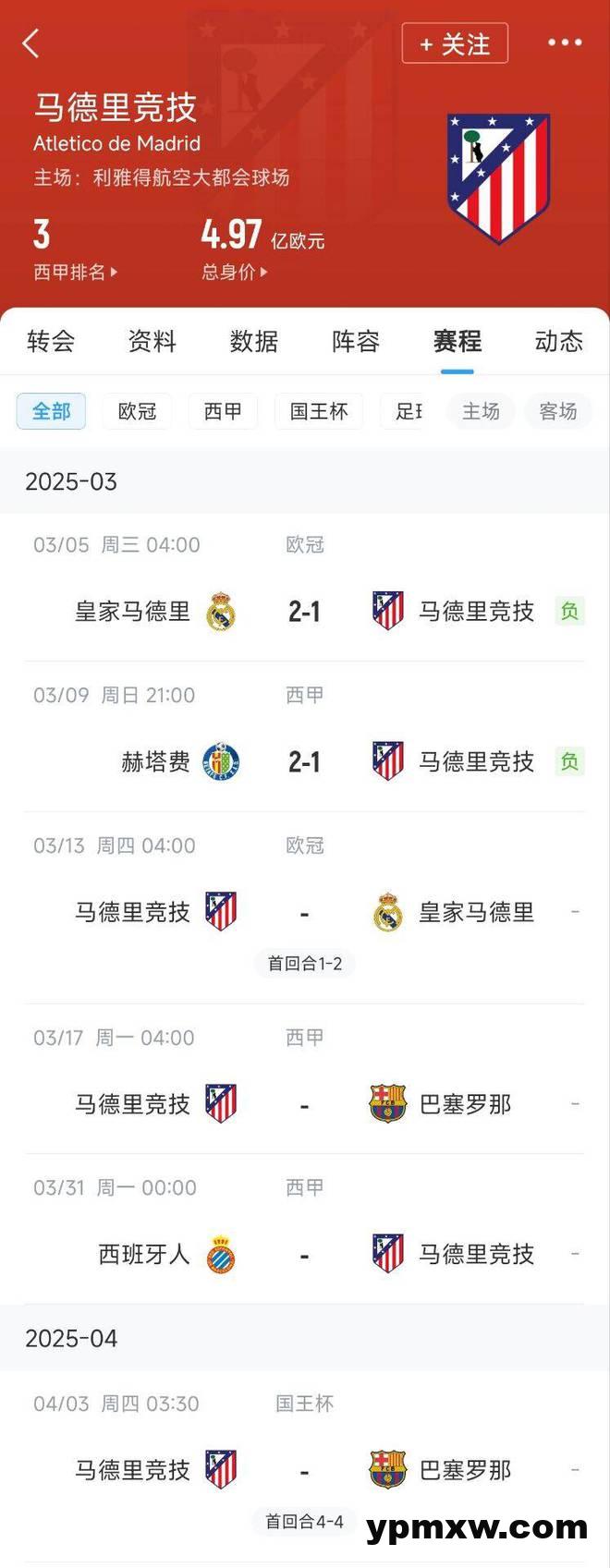This screenshot has width=610, height=1568.
Task: Open 04/03 国王杯 match against 巴塞罗那
Action: [x=304, y=1469]
